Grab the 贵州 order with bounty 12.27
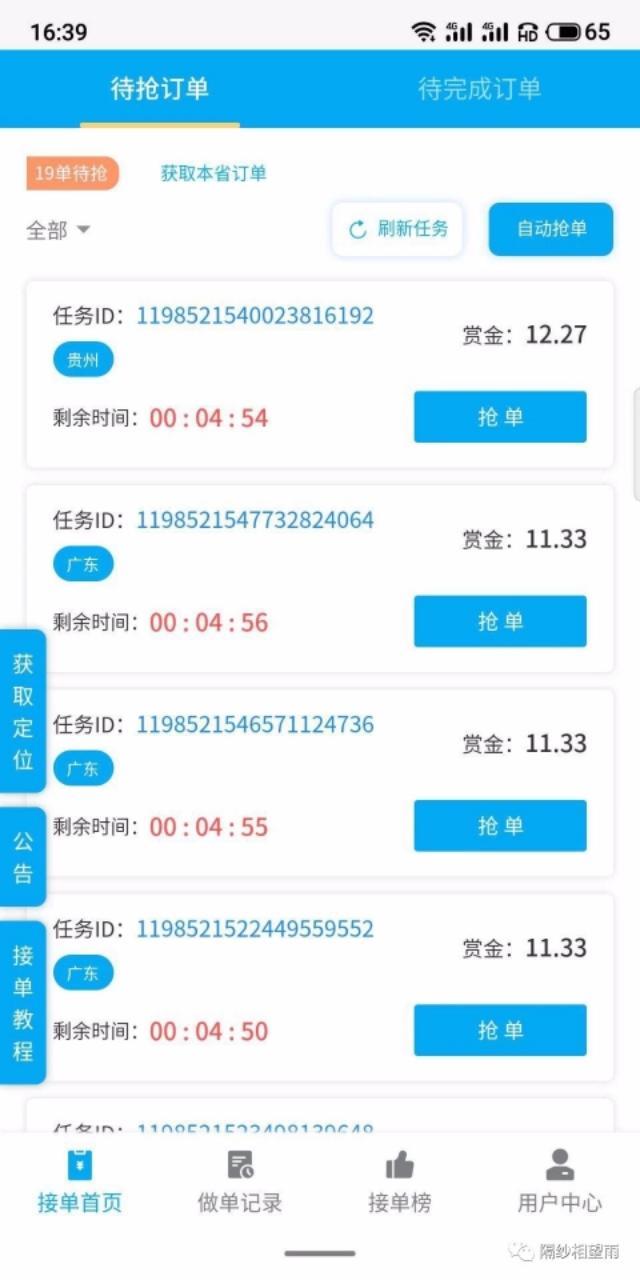 click(x=500, y=417)
